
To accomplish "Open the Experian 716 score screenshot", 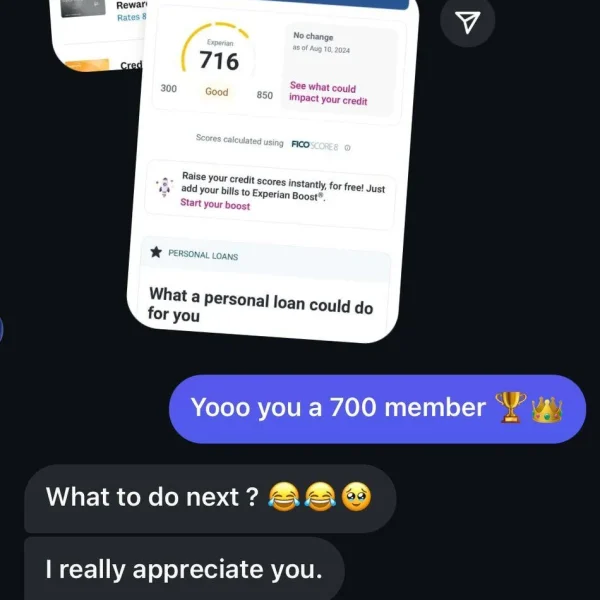I will coord(270,170).
